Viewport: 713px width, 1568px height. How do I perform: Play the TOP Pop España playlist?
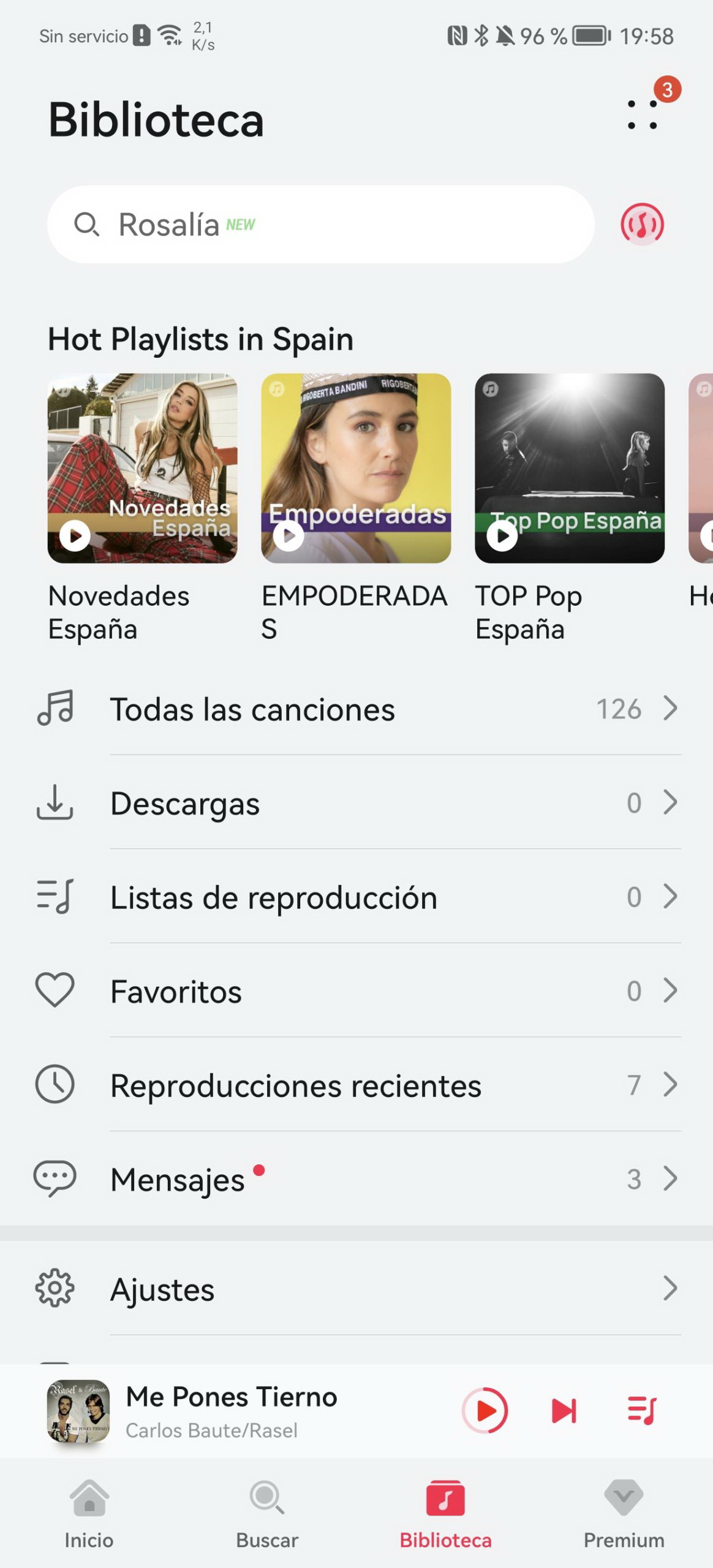tap(502, 536)
